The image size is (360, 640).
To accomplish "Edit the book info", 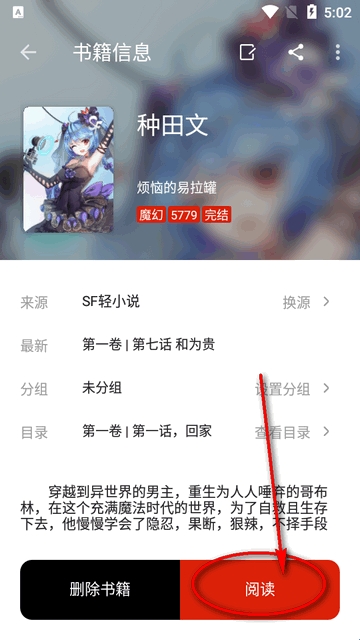I will pos(247,52).
